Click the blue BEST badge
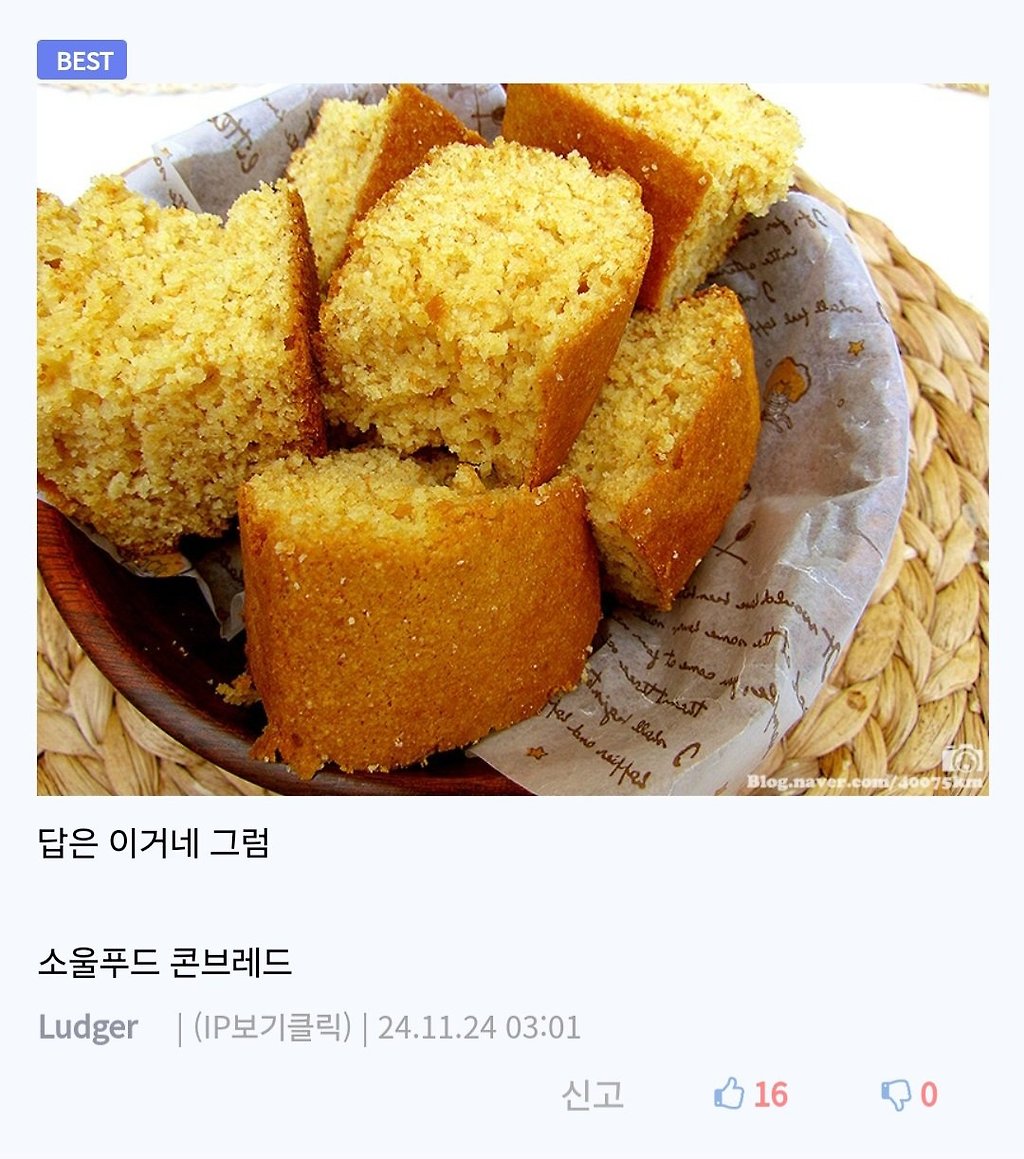 [x=84, y=61]
